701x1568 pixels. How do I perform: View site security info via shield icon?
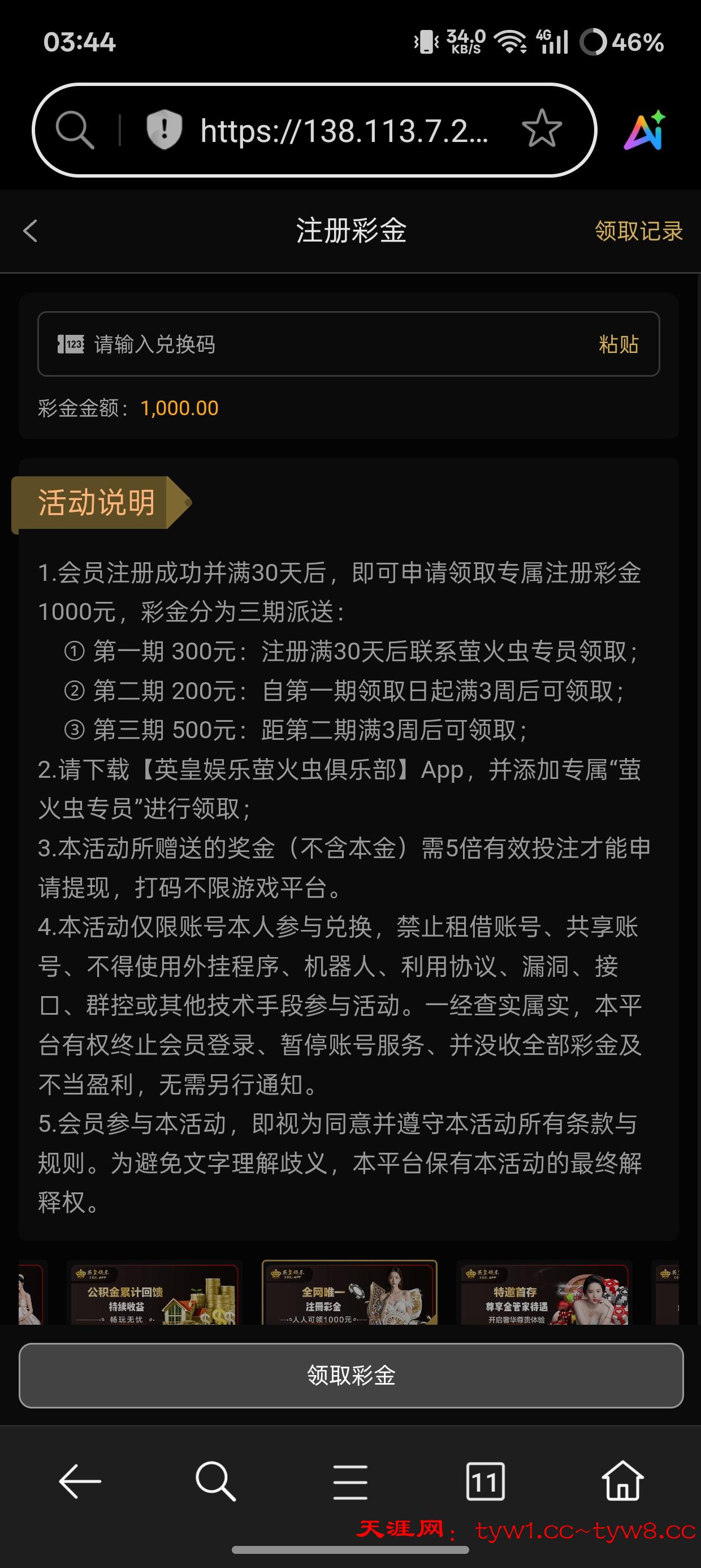[164, 130]
